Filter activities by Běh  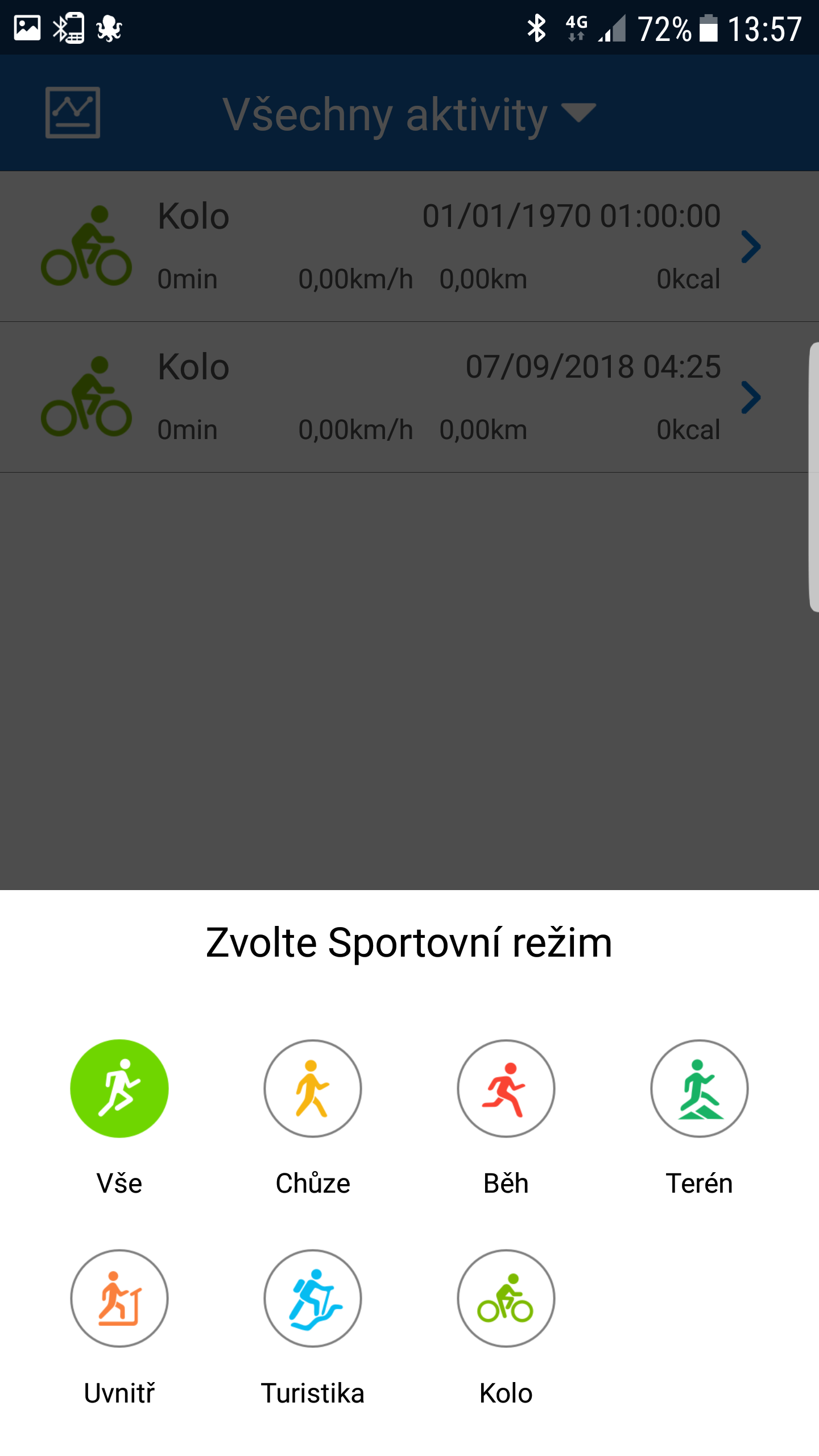click(x=506, y=1088)
